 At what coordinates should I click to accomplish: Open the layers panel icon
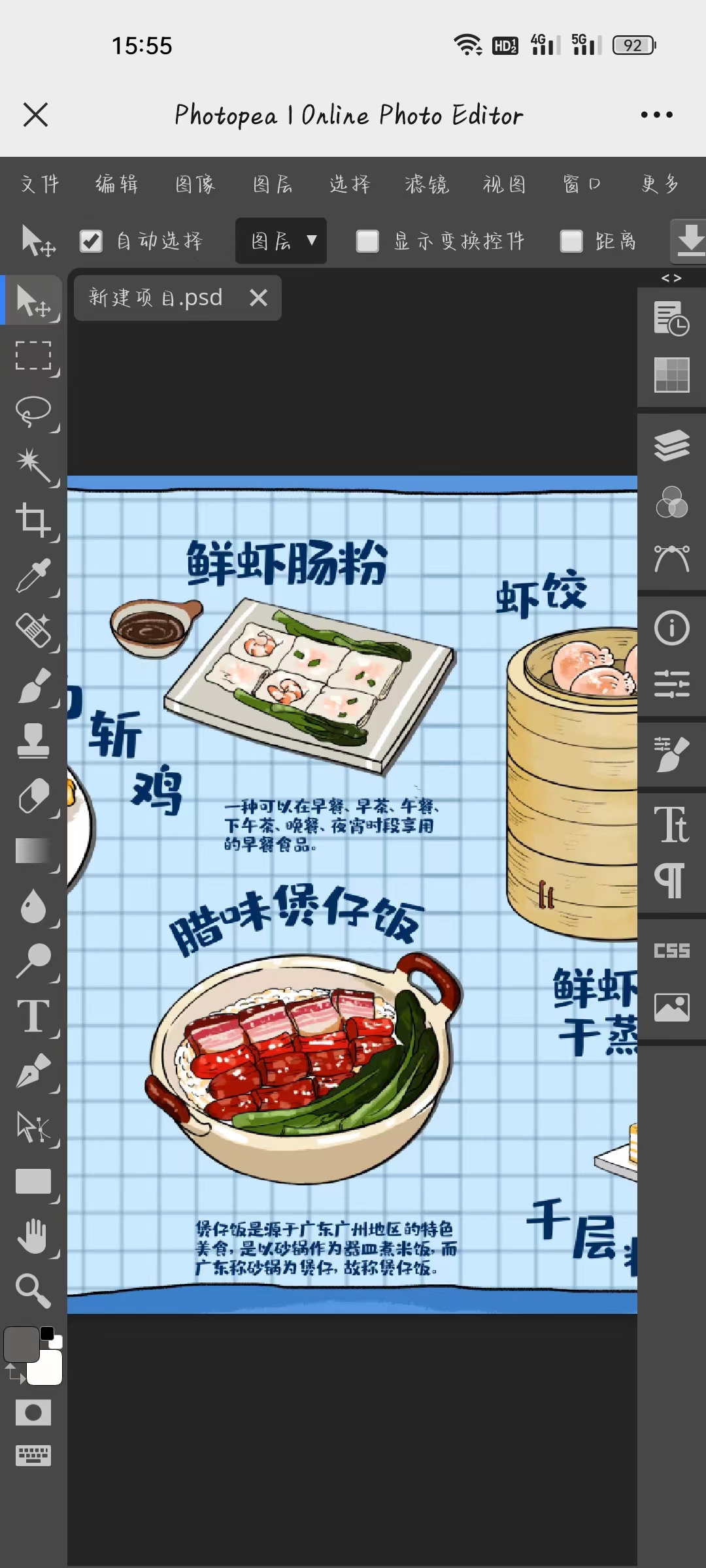(671, 446)
